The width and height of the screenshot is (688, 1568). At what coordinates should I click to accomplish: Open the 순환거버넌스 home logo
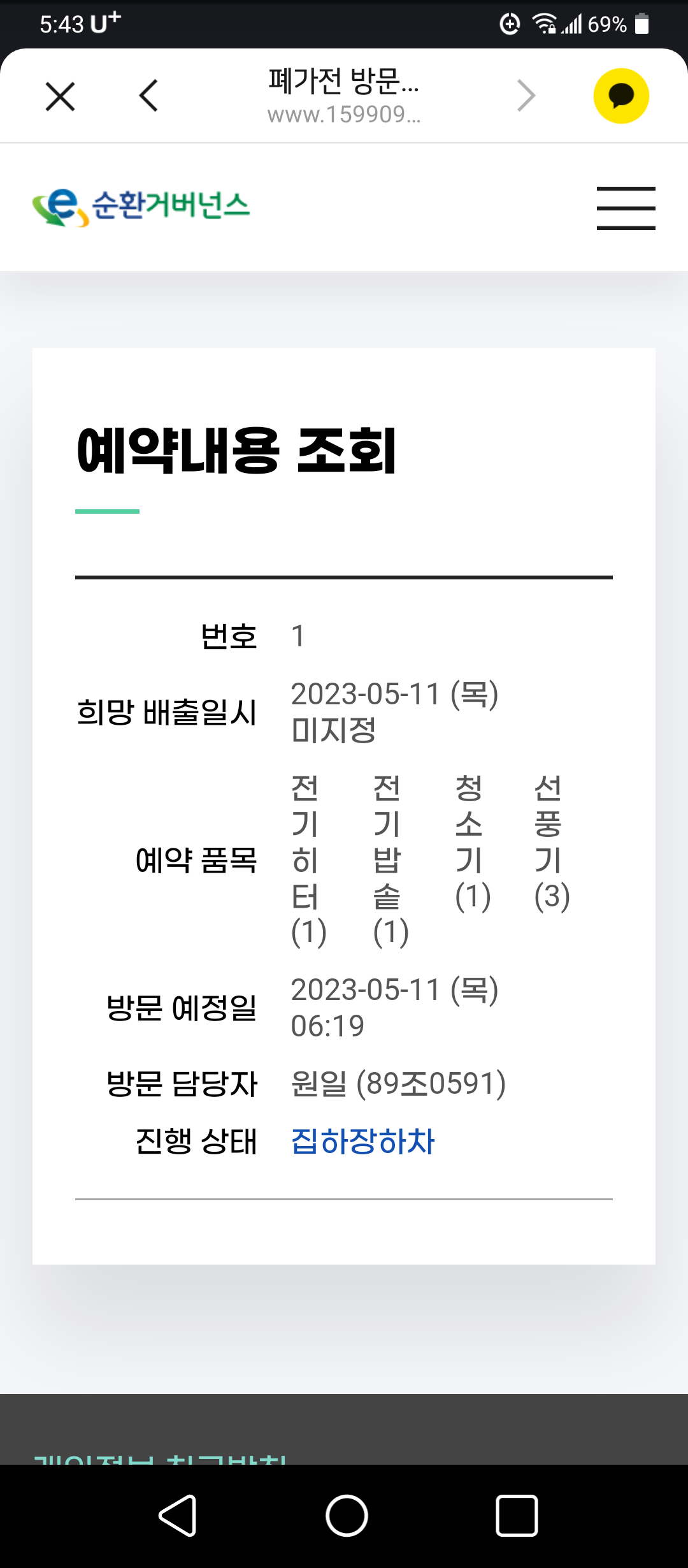(x=141, y=207)
